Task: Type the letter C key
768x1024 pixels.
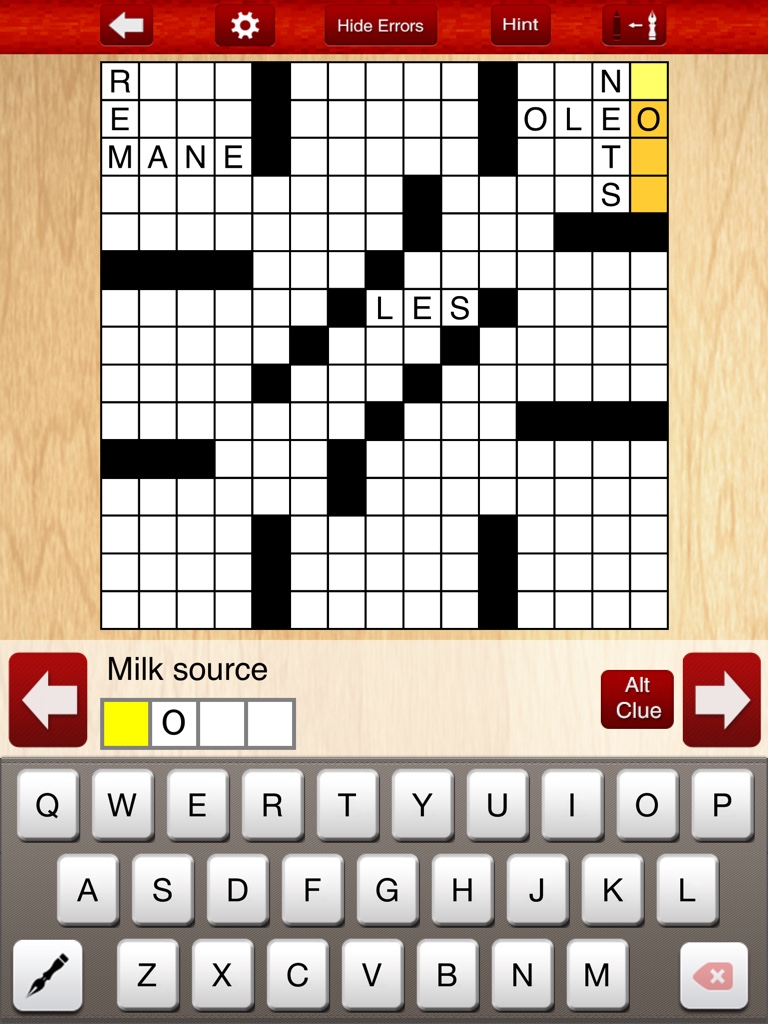Action: pyautogui.click(x=297, y=975)
